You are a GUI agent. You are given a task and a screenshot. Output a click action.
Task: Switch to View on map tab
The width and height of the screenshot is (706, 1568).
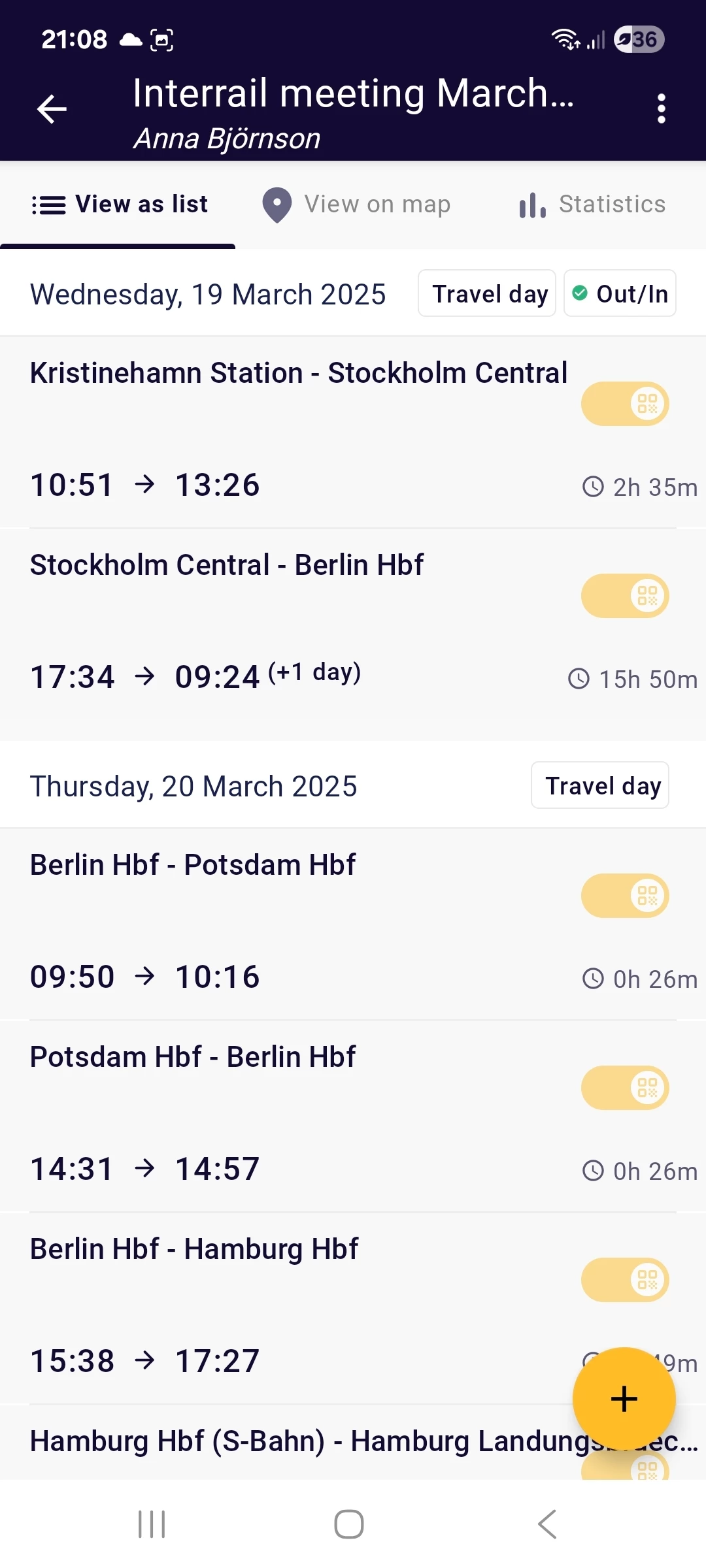(x=356, y=204)
